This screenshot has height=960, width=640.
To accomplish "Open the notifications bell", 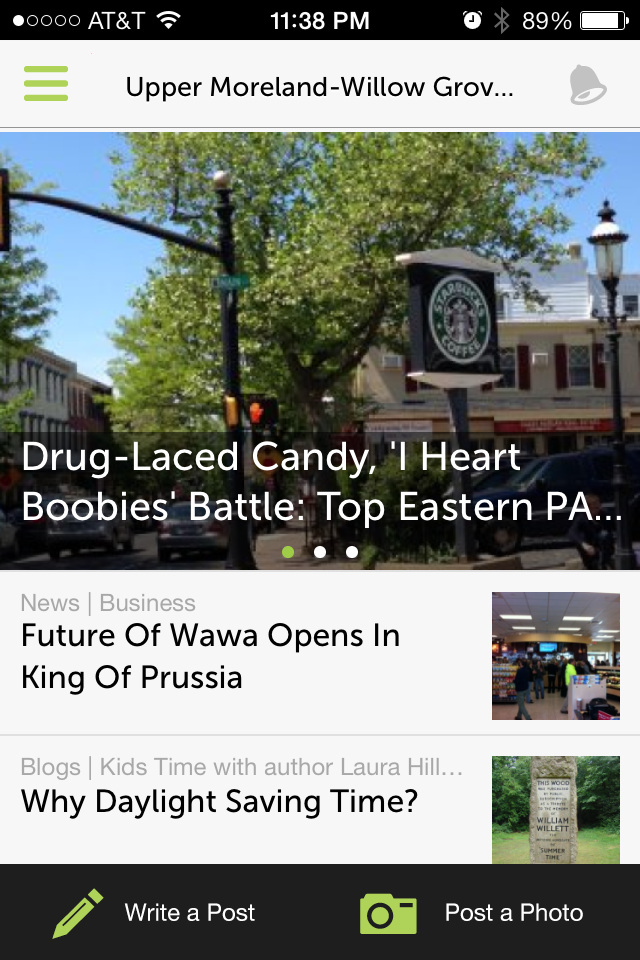I will pos(587,85).
